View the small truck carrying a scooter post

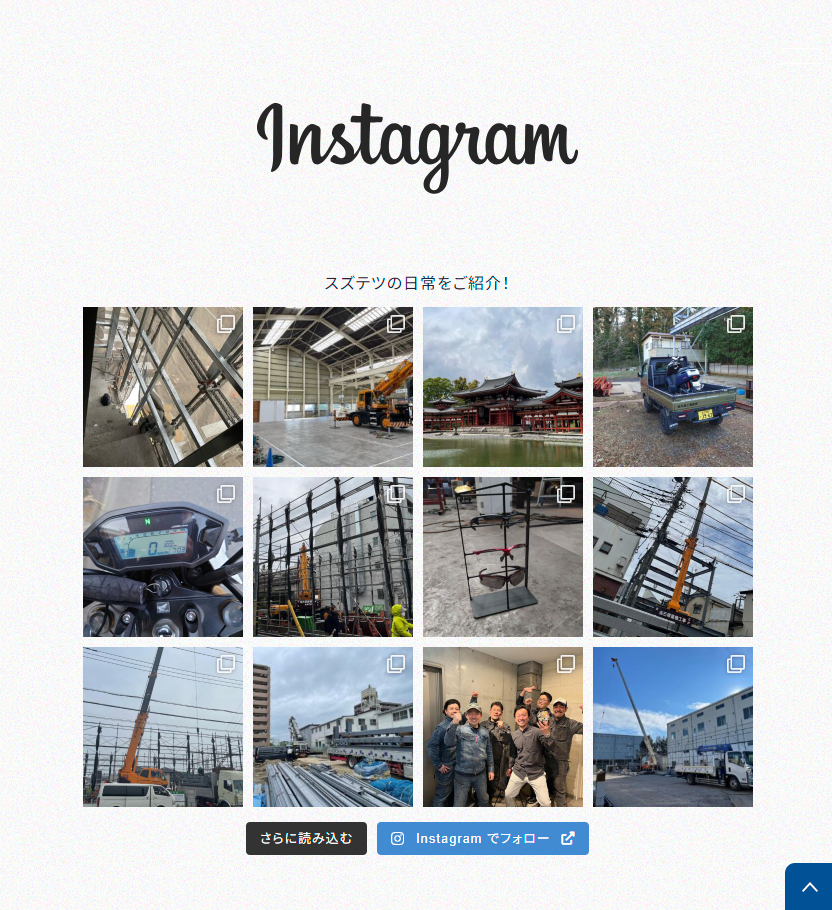tap(672, 387)
